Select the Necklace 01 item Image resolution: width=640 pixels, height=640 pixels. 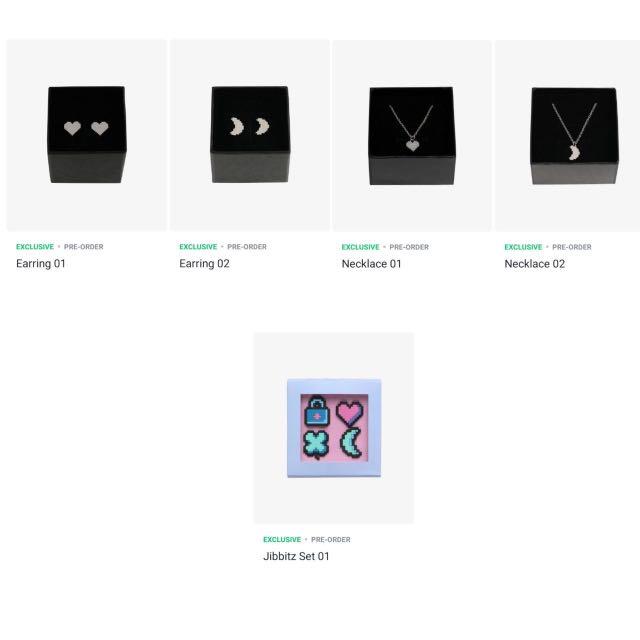[411, 135]
